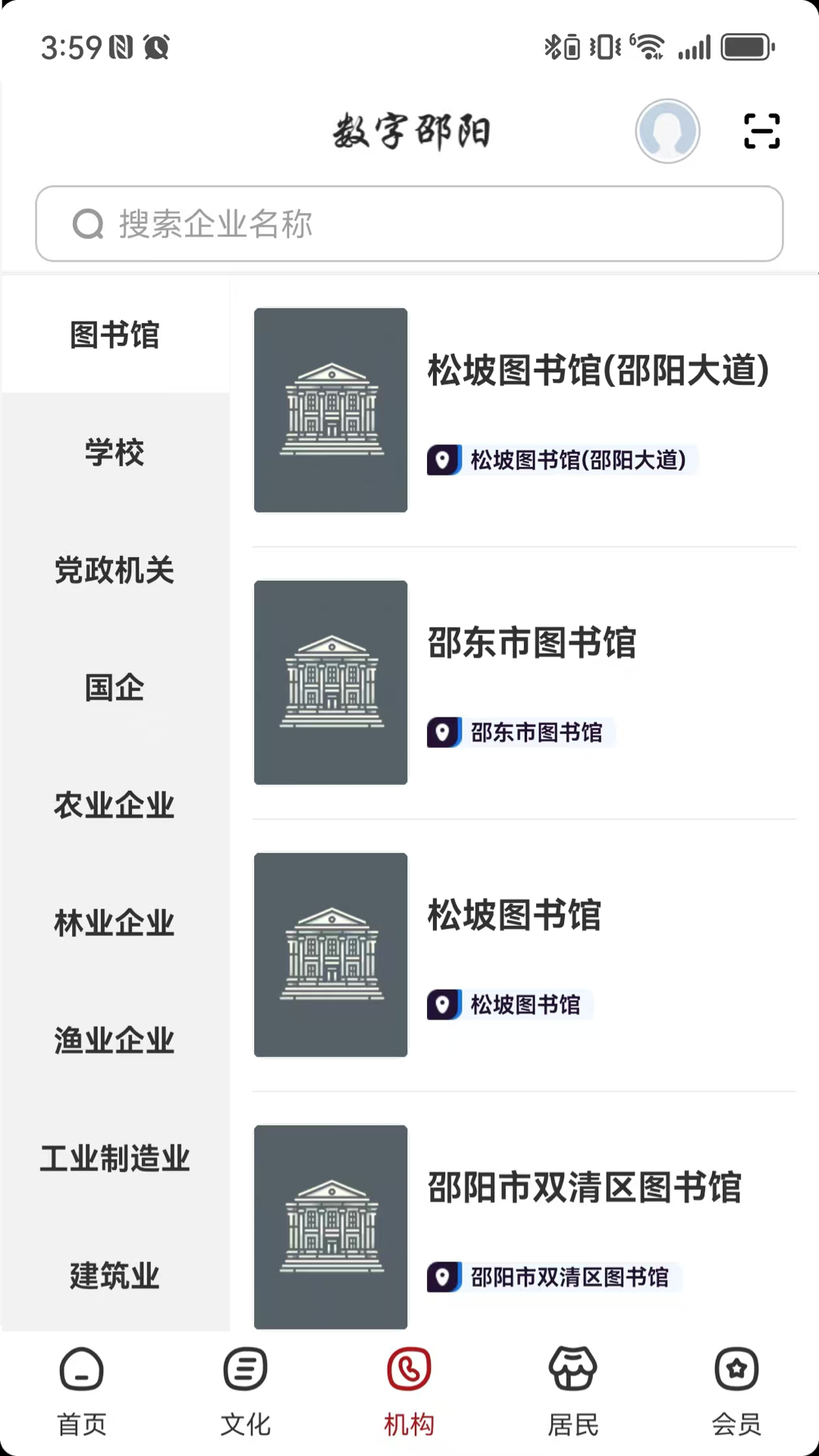Viewport: 819px width, 1456px height.
Task: Tap the 搜索企业名称 search field
Action: pyautogui.click(x=409, y=224)
